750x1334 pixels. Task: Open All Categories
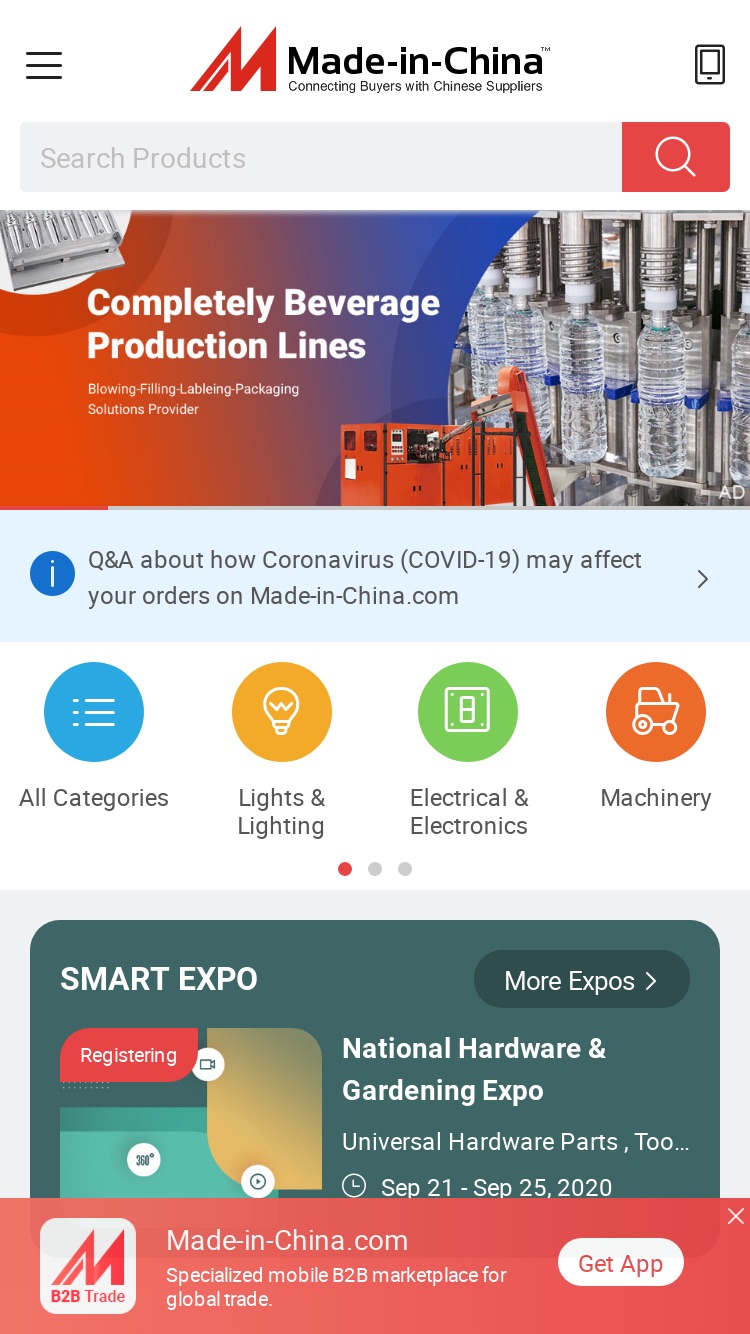[x=94, y=737]
